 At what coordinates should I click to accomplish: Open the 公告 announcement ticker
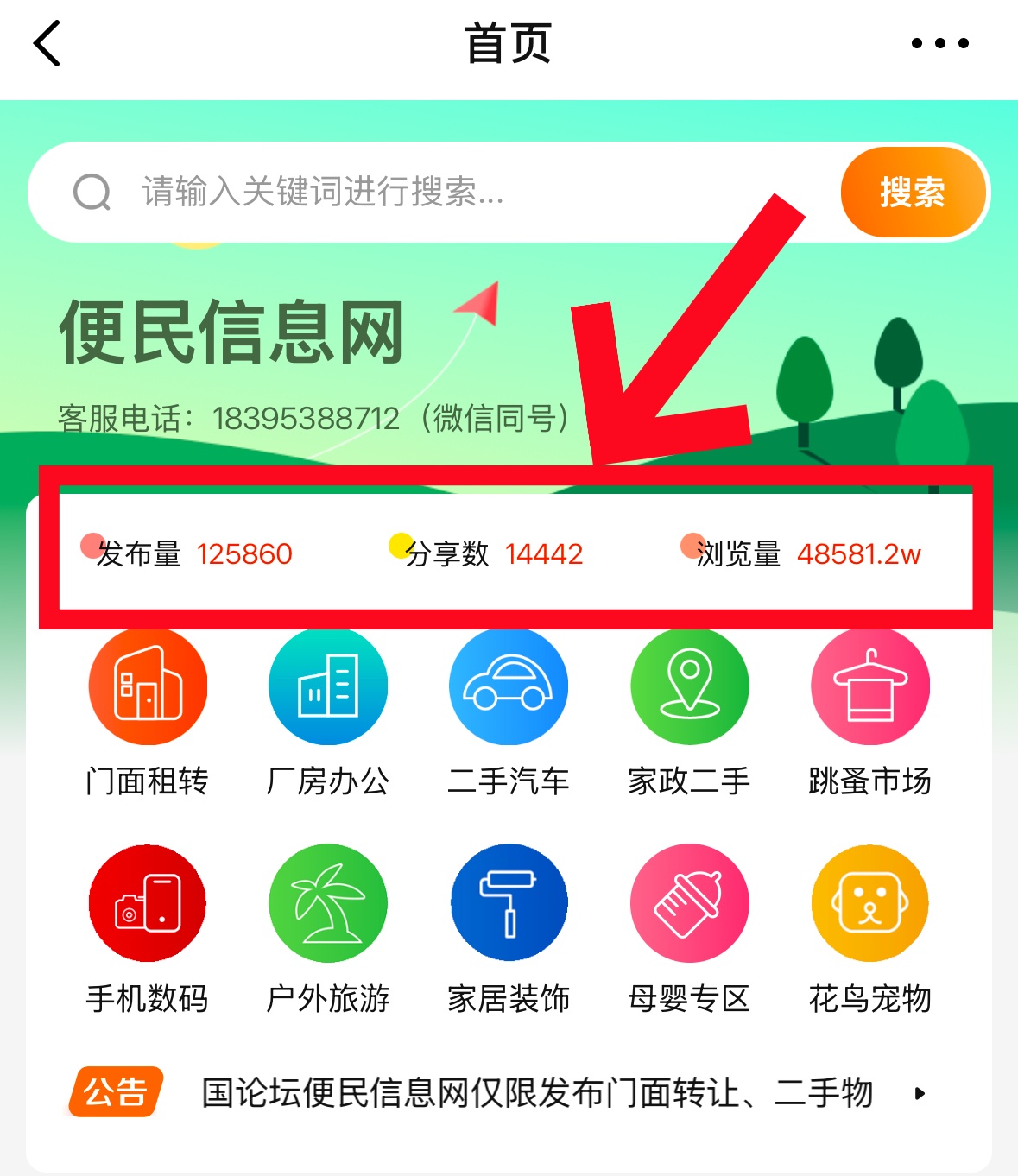point(535,1093)
